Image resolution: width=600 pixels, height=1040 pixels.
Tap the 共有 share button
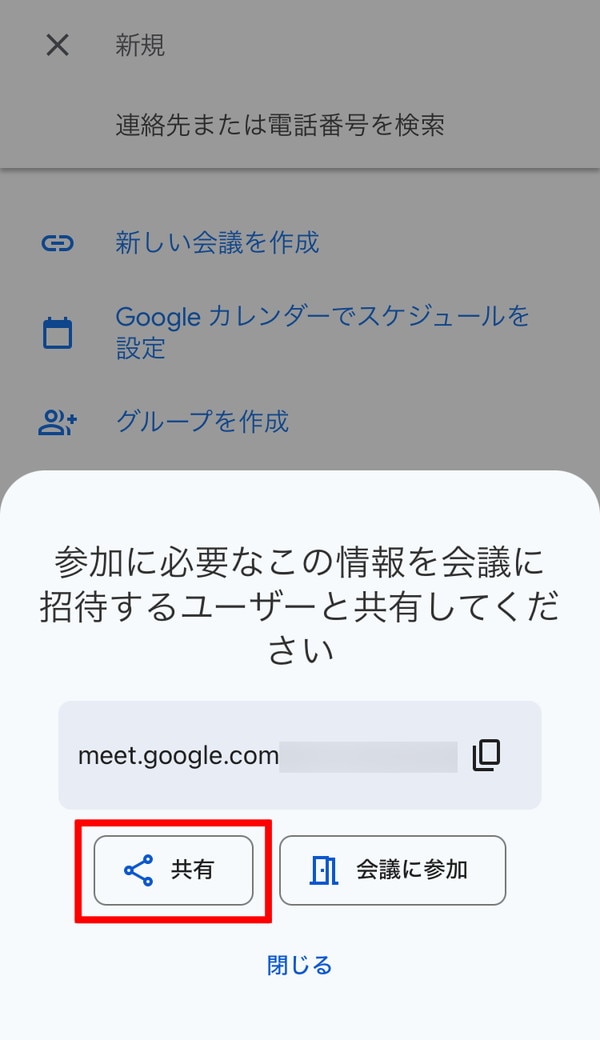(x=173, y=870)
